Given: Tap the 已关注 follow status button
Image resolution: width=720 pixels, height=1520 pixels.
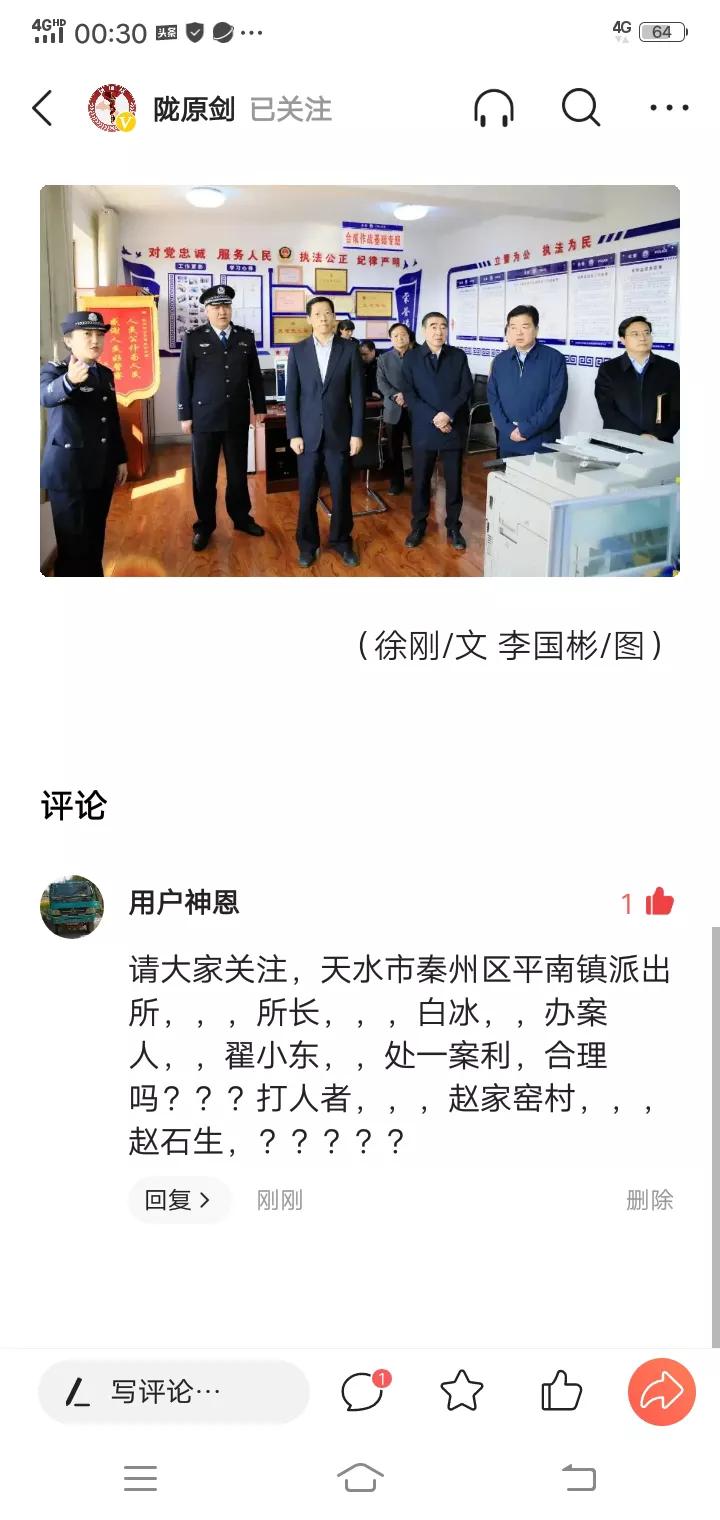Looking at the screenshot, I should pos(290,109).
